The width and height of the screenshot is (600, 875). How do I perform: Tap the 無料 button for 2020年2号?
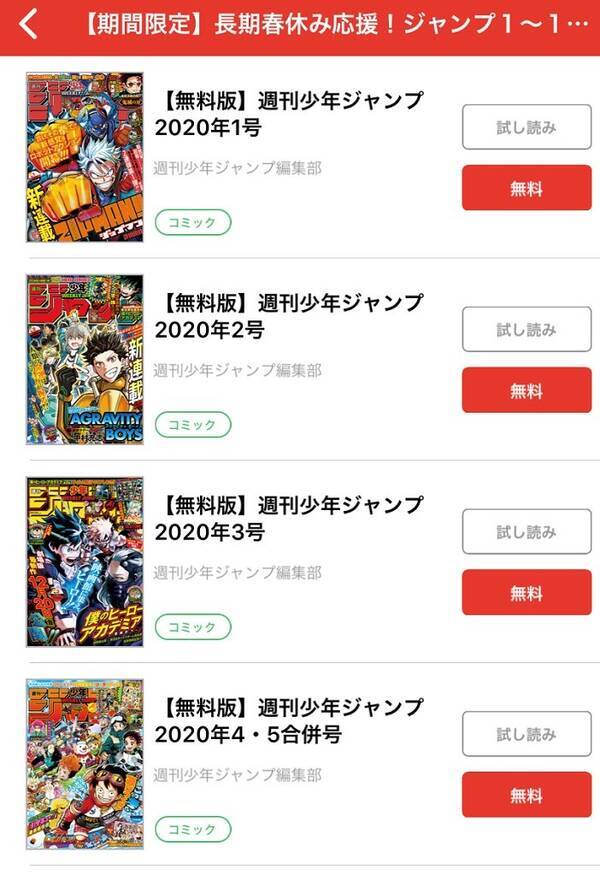click(526, 390)
